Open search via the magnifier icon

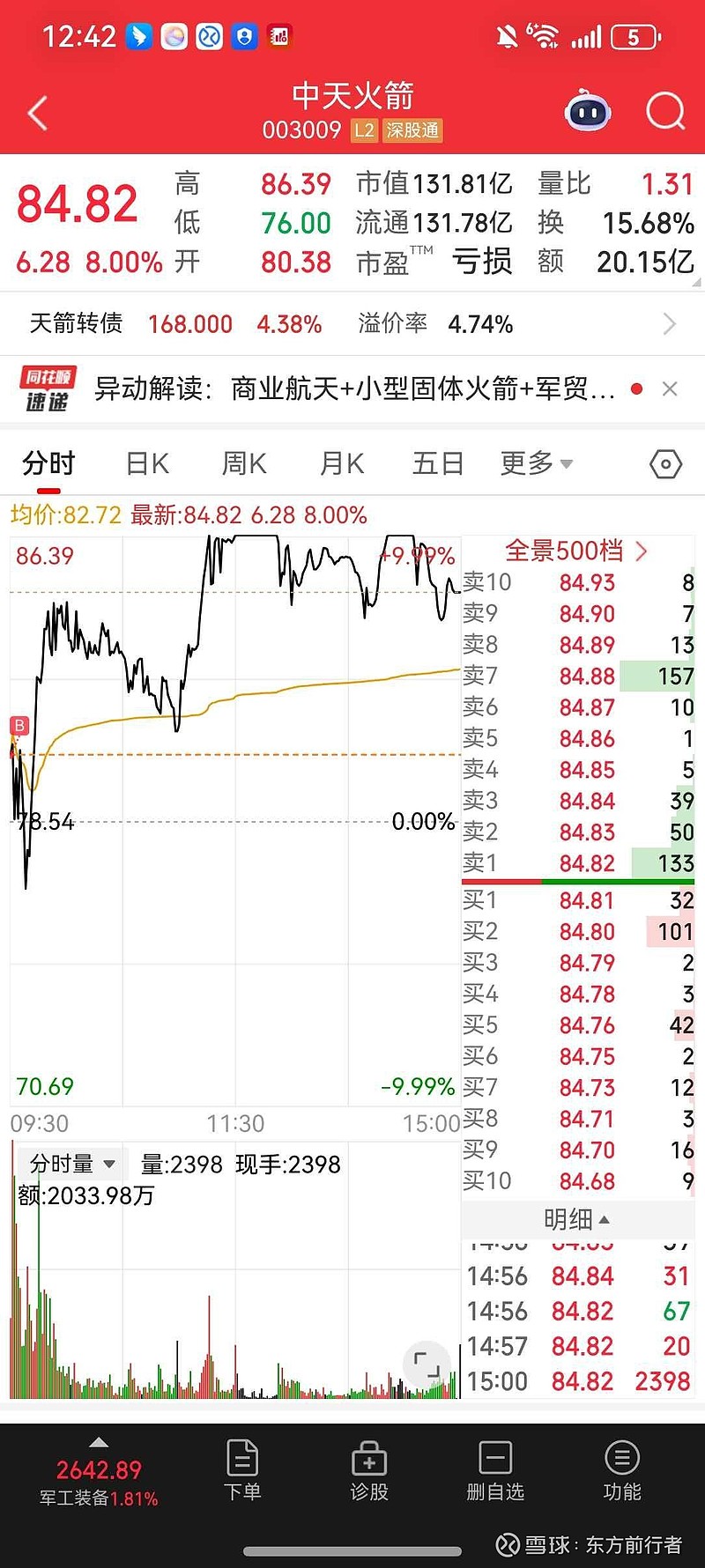coord(666,113)
